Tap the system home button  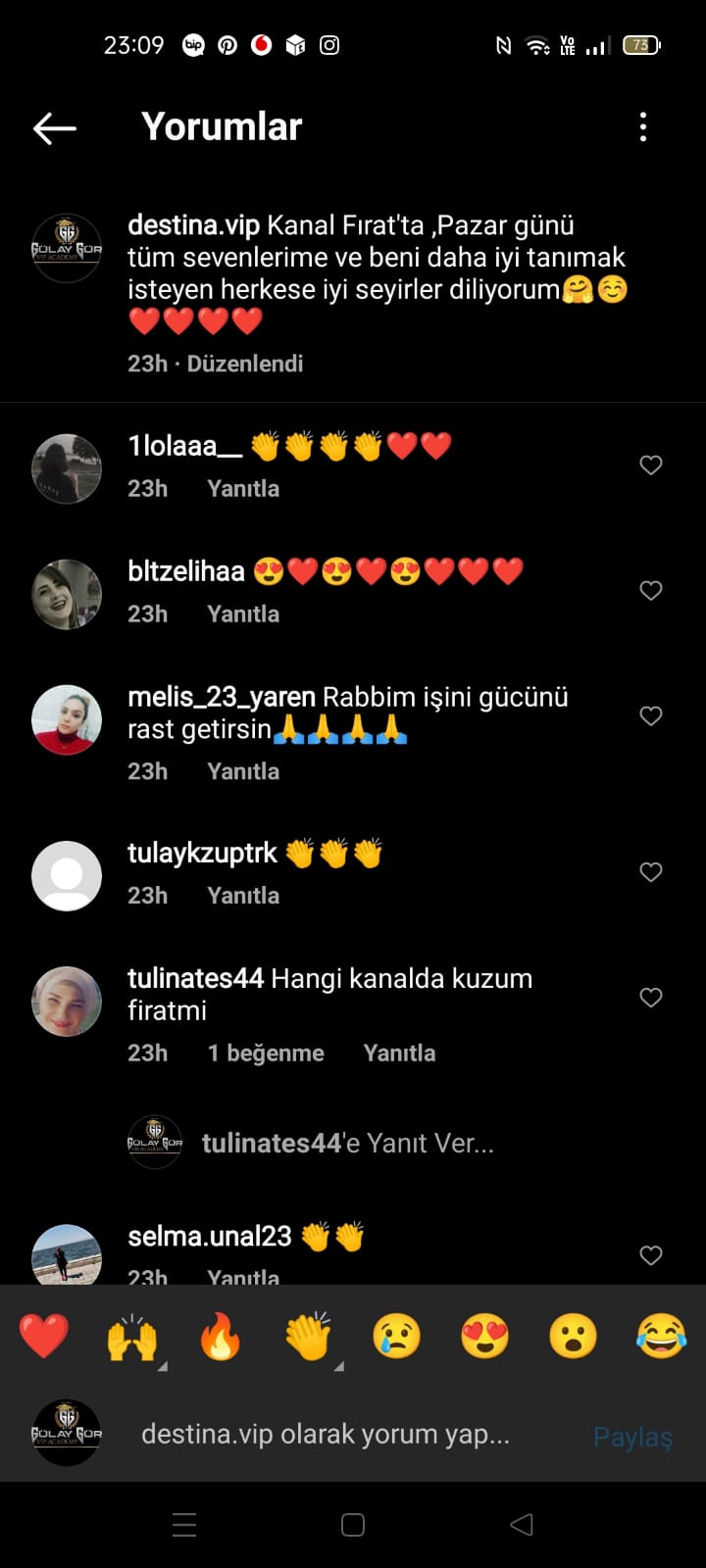(353, 1525)
